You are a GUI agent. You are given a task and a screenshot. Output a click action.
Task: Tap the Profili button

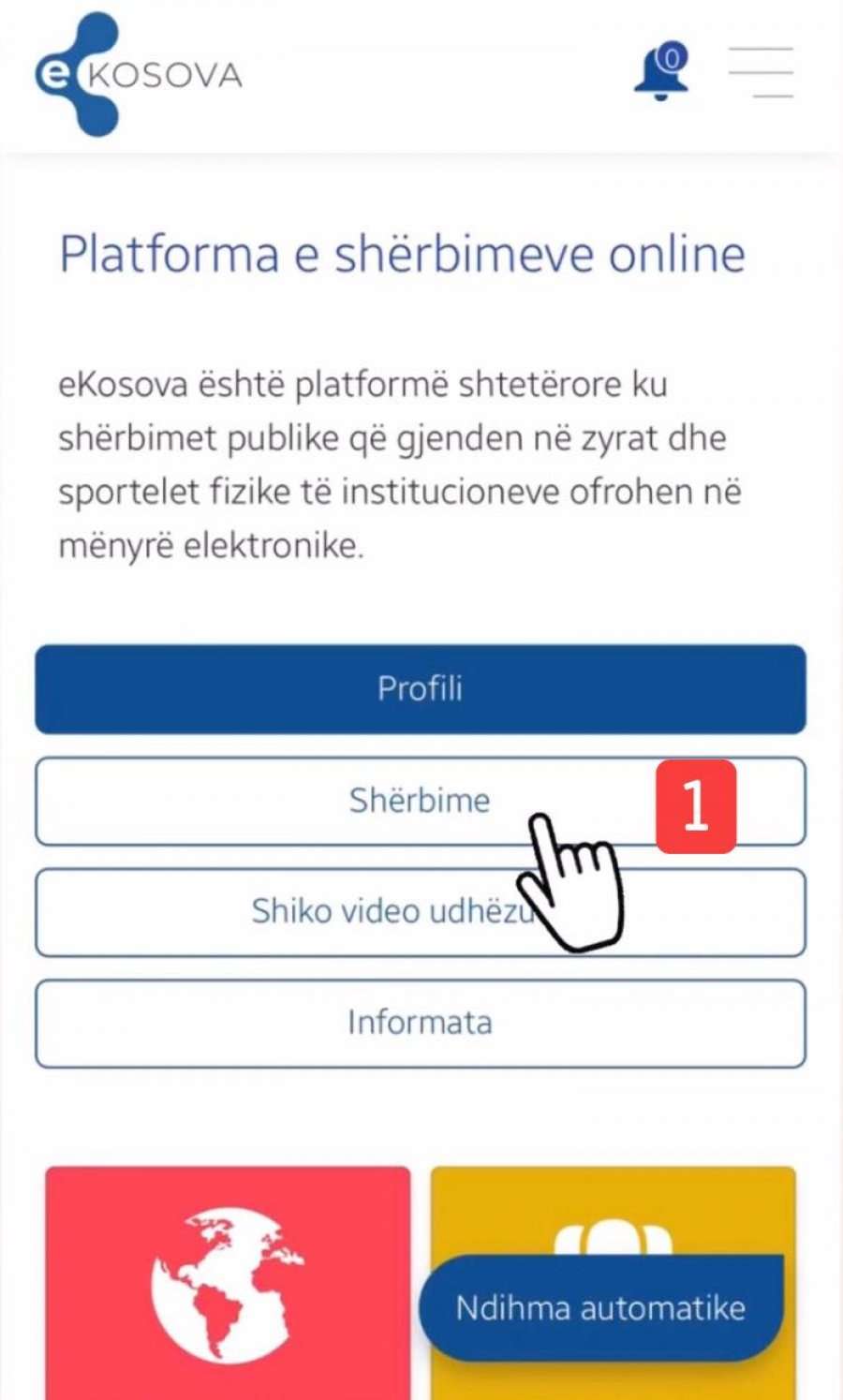coord(420,689)
